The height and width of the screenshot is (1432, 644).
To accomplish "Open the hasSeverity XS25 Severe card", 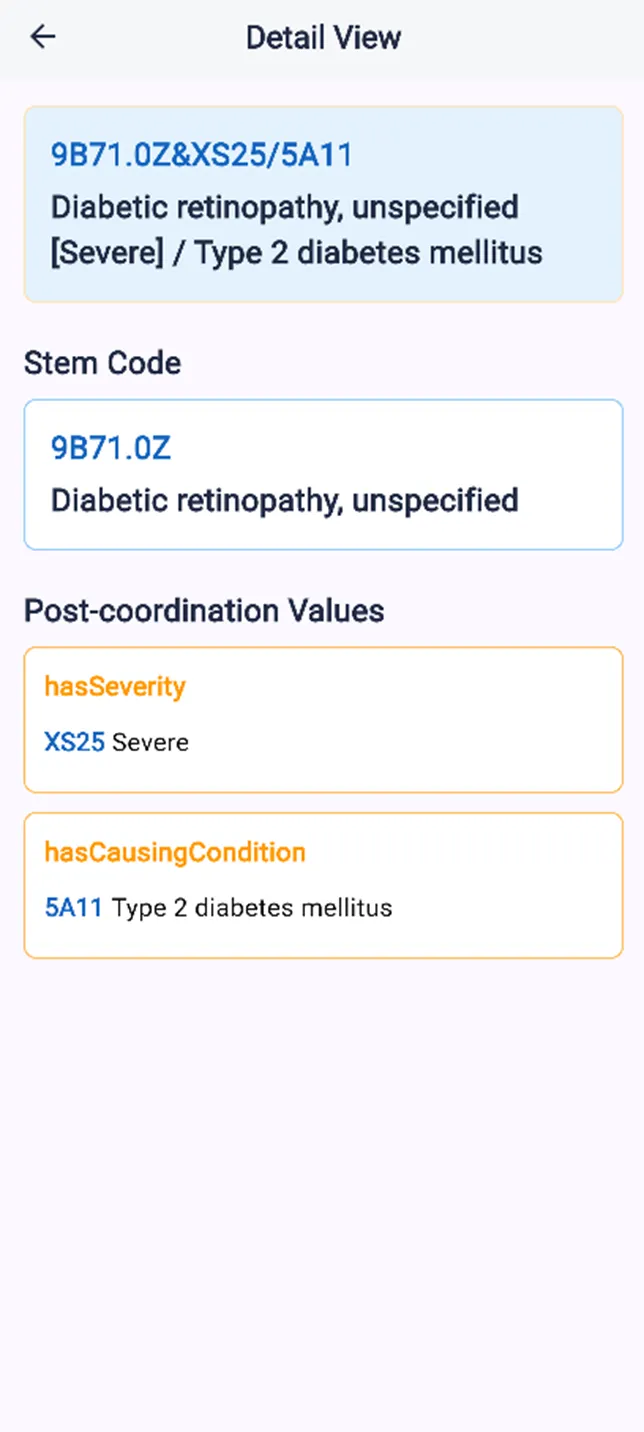I will [323, 720].
